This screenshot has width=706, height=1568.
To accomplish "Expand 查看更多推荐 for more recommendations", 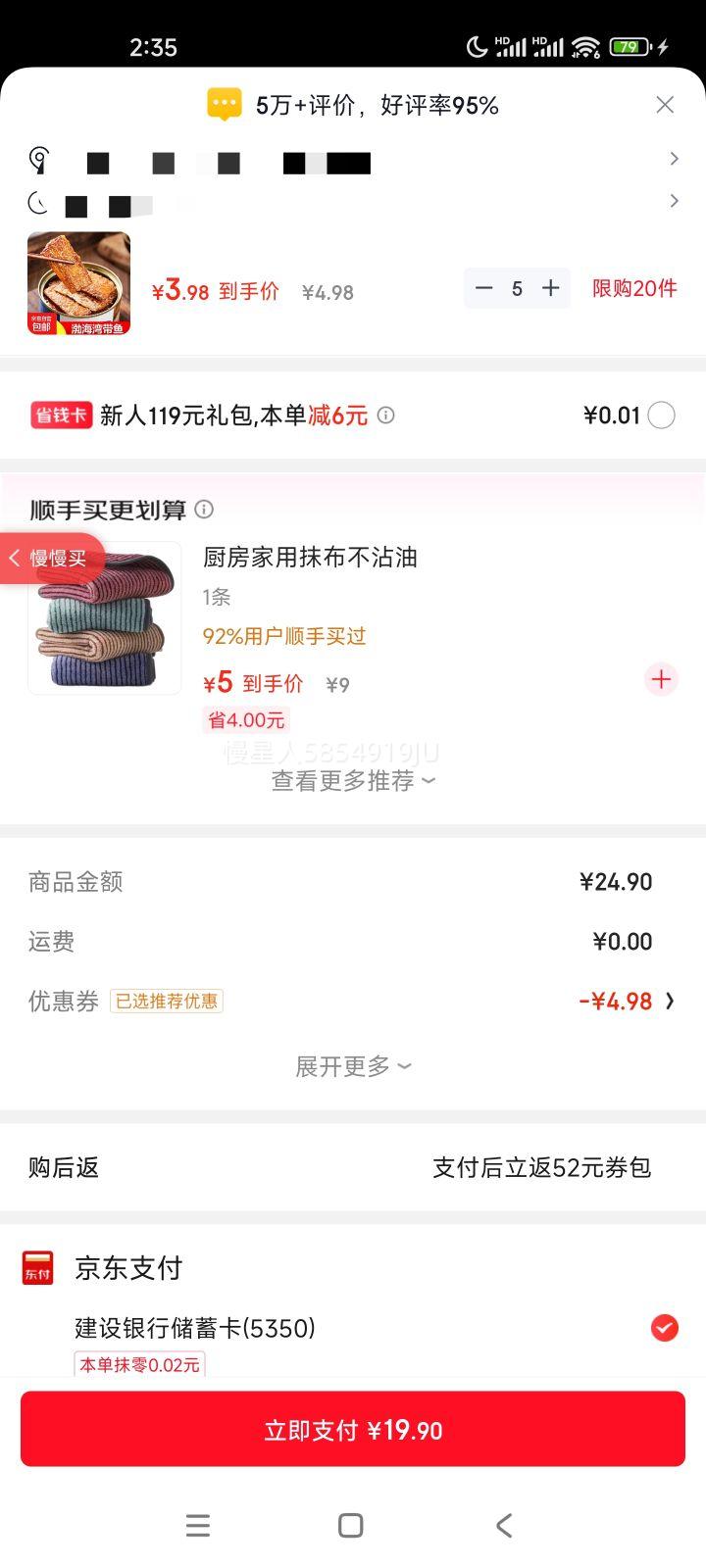I will click(x=351, y=779).
